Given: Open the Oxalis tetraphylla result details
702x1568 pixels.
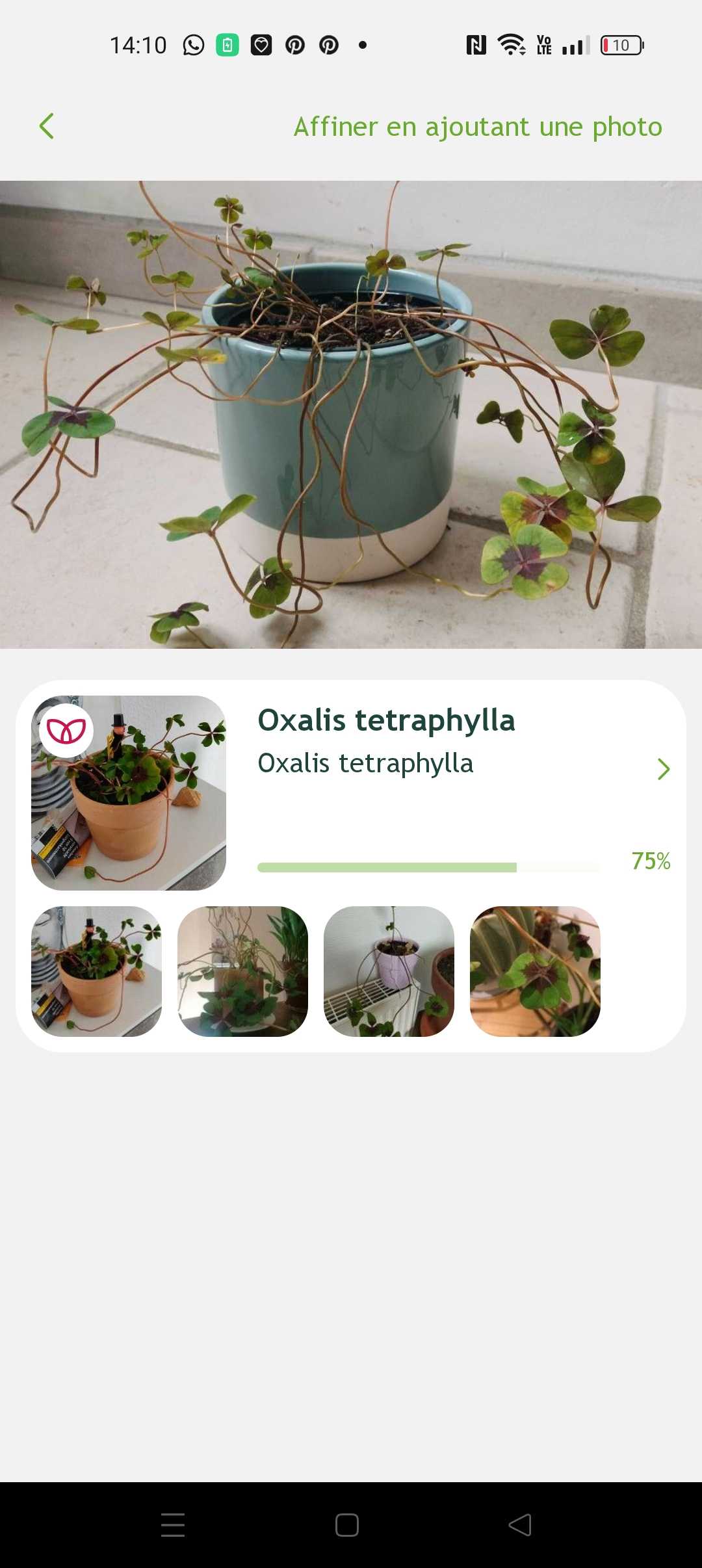Looking at the screenshot, I should (x=663, y=769).
